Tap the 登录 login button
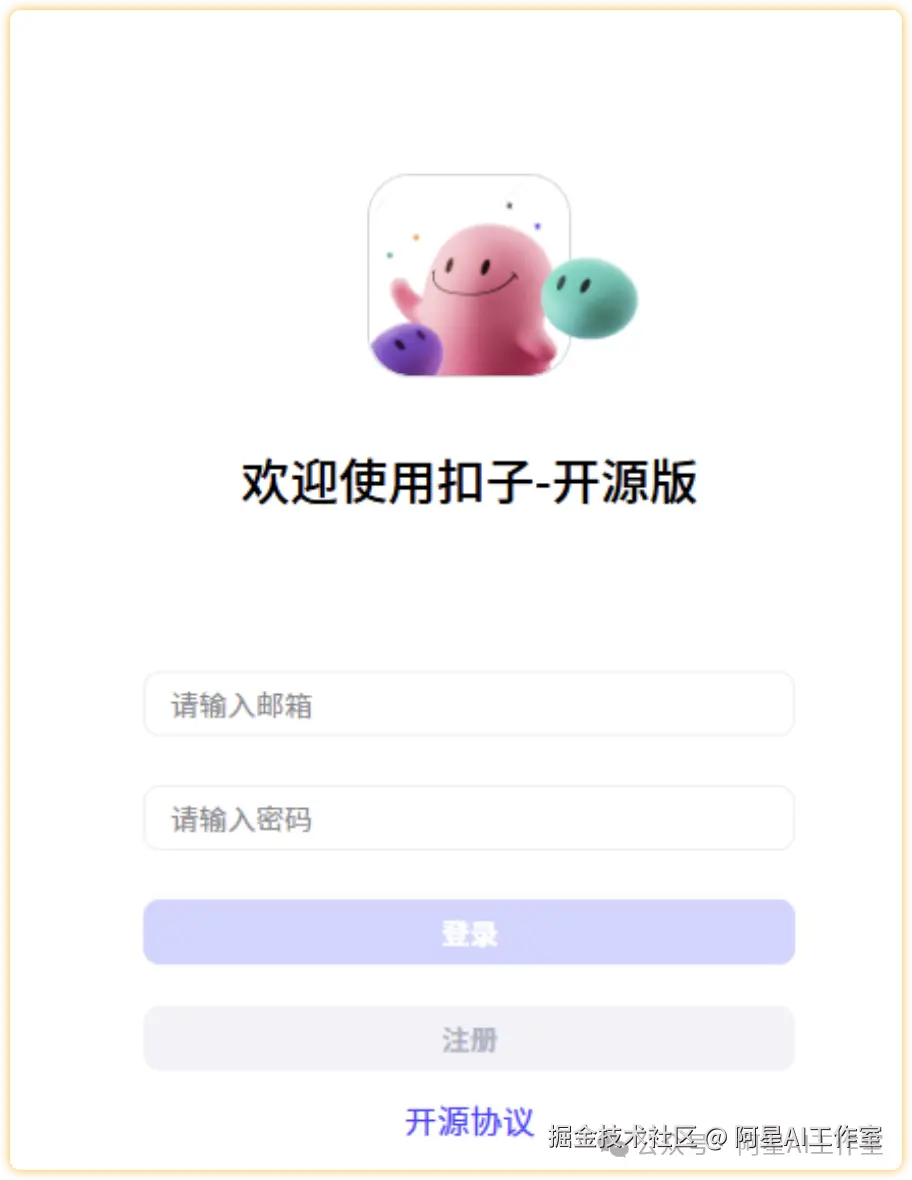The height and width of the screenshot is (1180, 912). (468, 933)
